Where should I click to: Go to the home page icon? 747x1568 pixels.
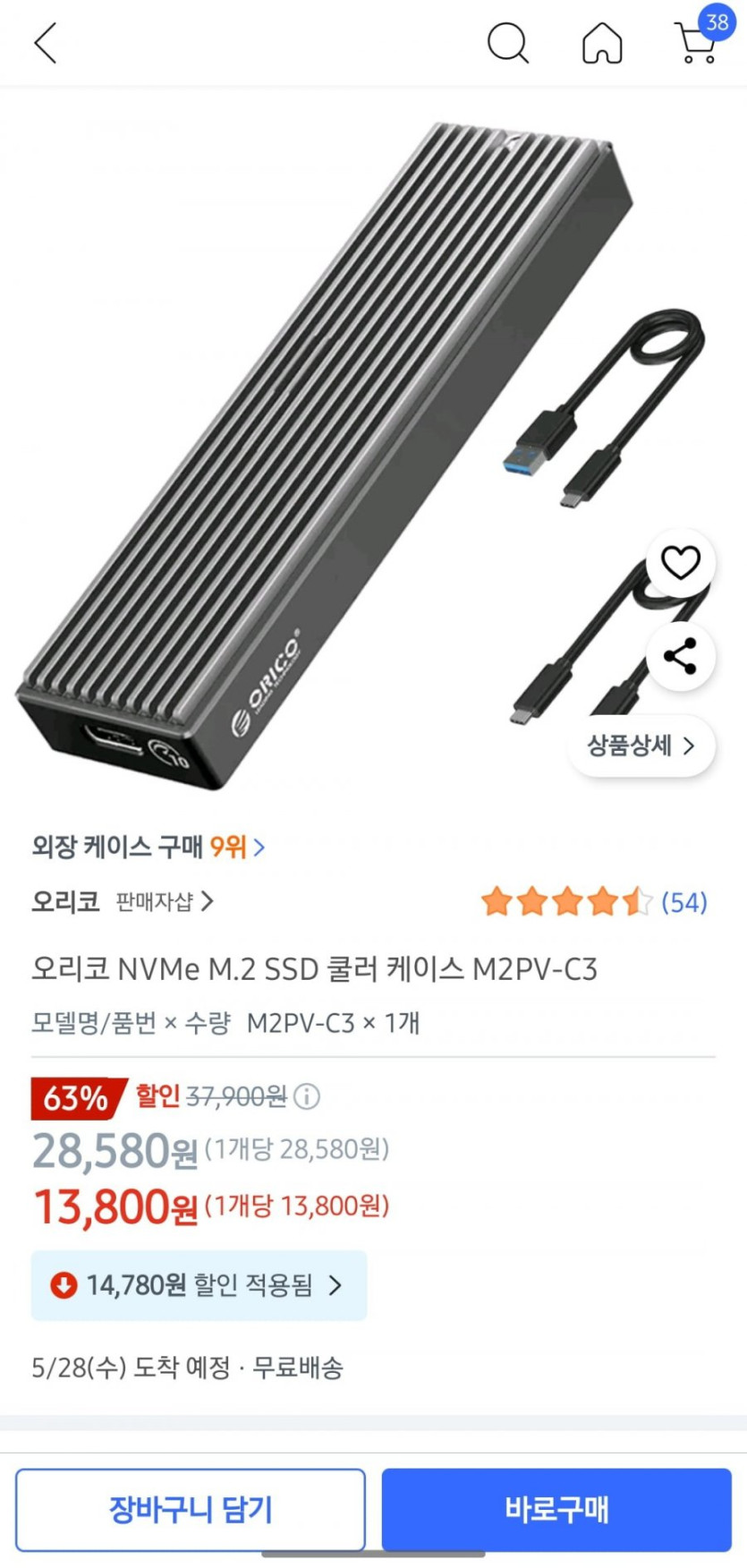pos(602,43)
